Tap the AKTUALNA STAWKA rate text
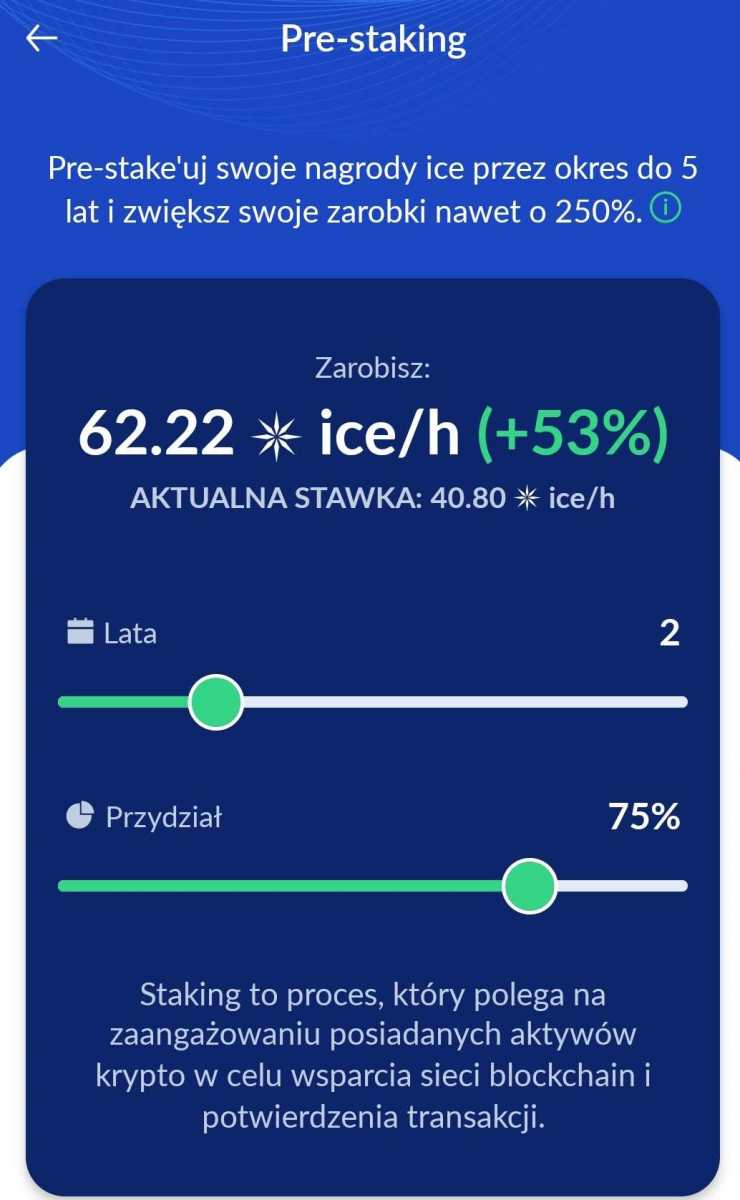The image size is (740, 1200). (370, 497)
